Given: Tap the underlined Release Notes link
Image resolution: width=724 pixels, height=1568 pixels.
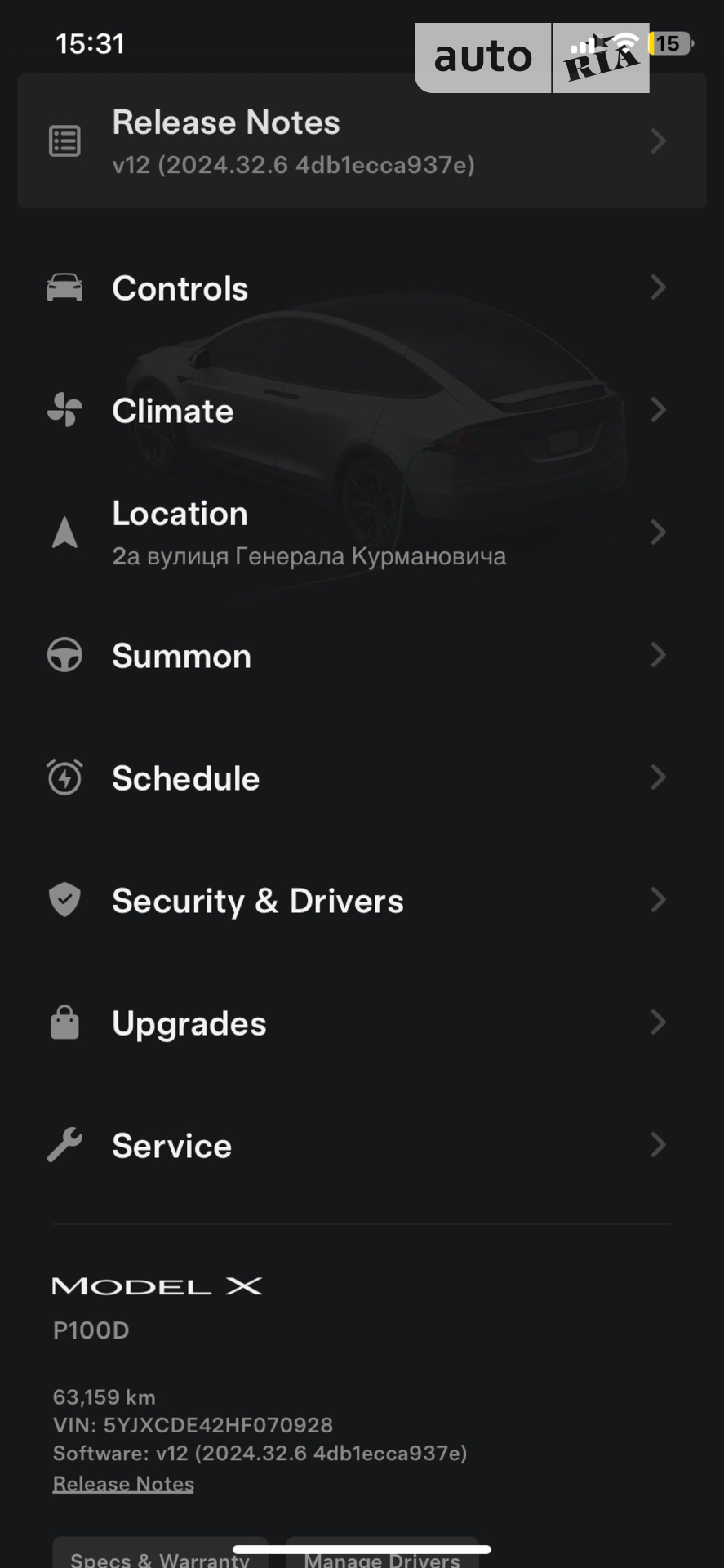Looking at the screenshot, I should click(123, 1484).
